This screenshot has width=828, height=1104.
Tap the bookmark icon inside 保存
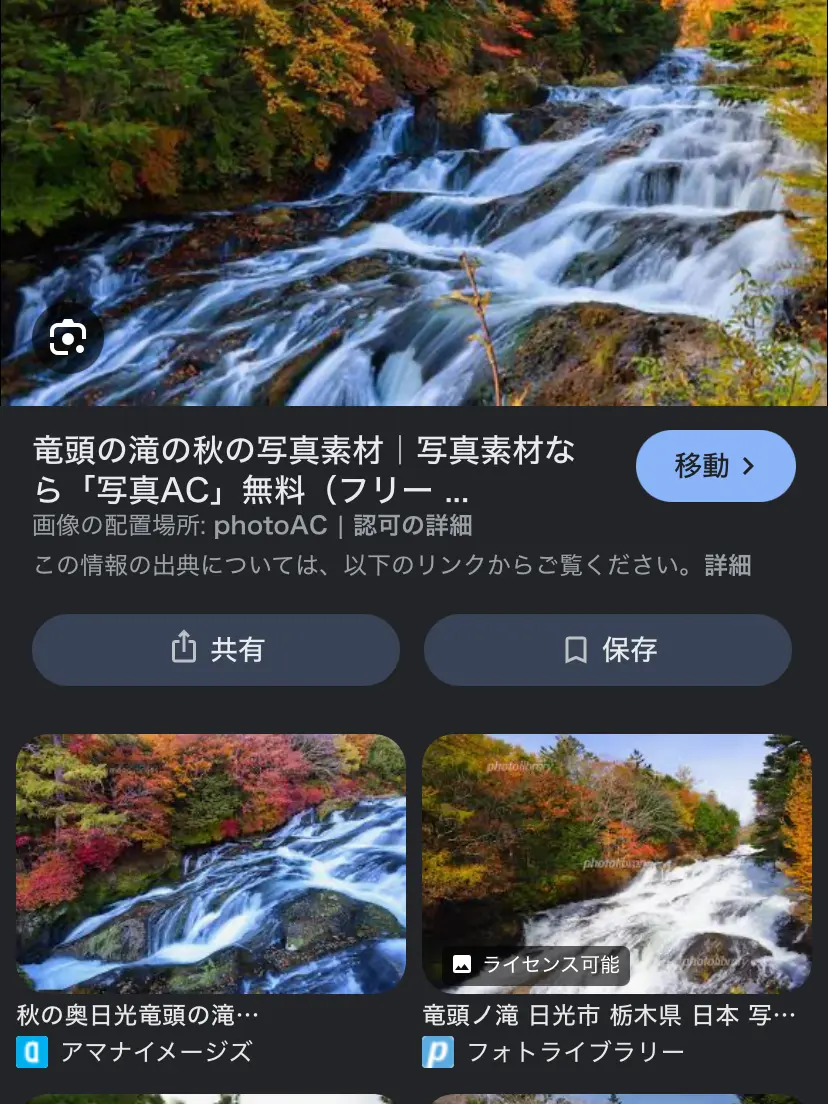pyautogui.click(x=575, y=648)
